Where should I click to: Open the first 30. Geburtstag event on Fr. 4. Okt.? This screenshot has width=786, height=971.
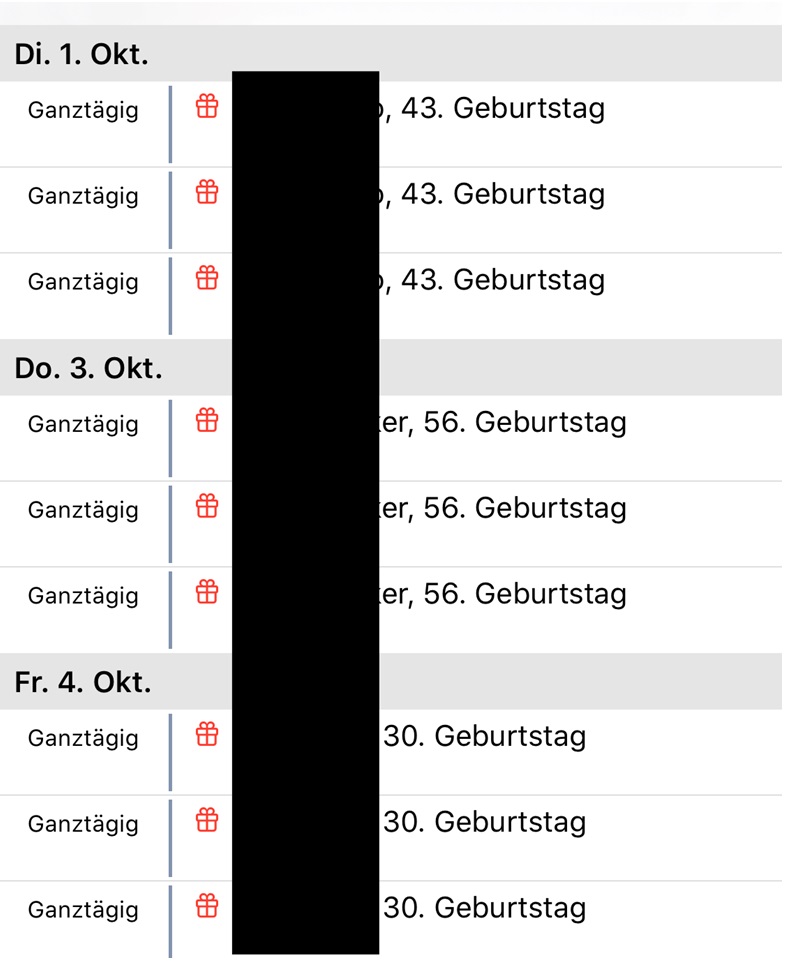(x=485, y=738)
